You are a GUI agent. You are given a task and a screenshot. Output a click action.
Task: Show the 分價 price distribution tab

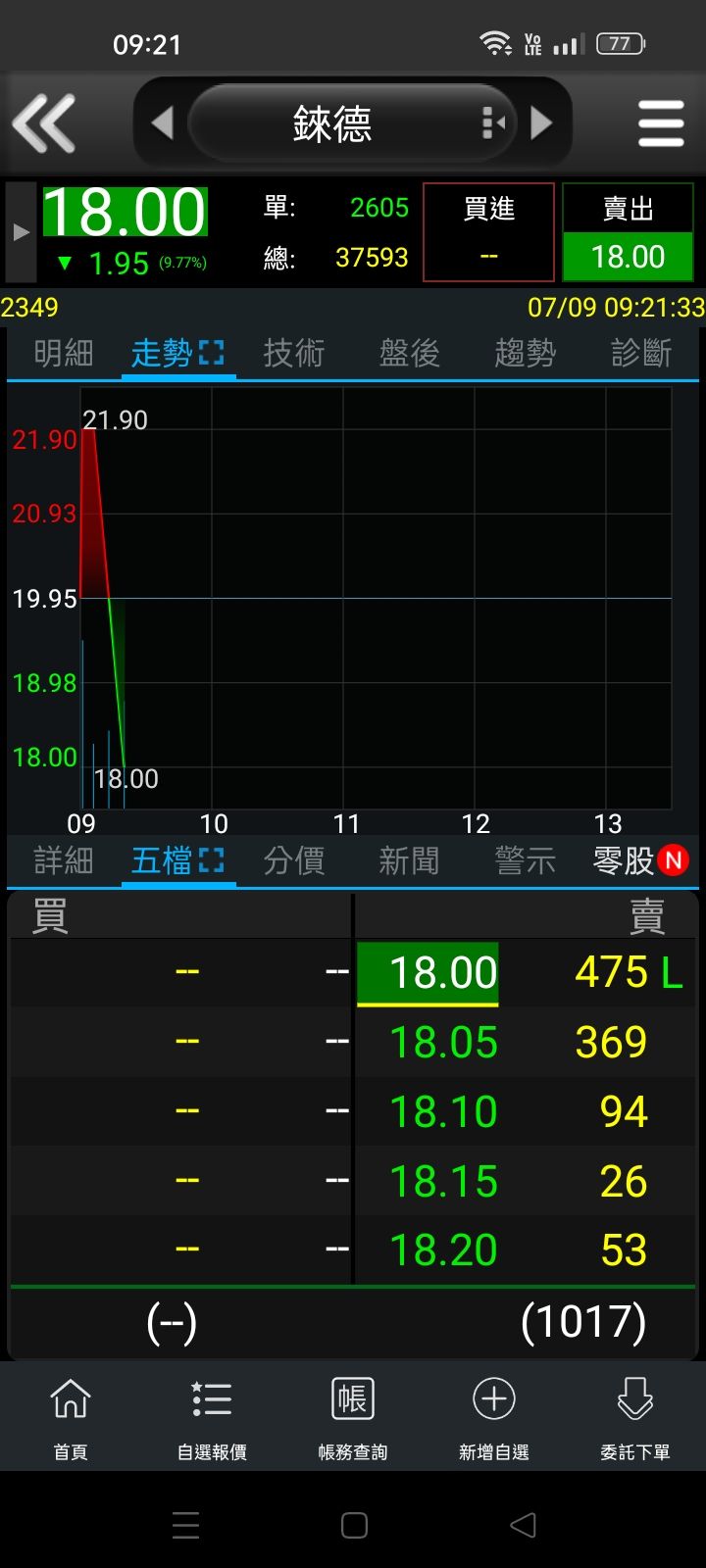click(x=294, y=860)
